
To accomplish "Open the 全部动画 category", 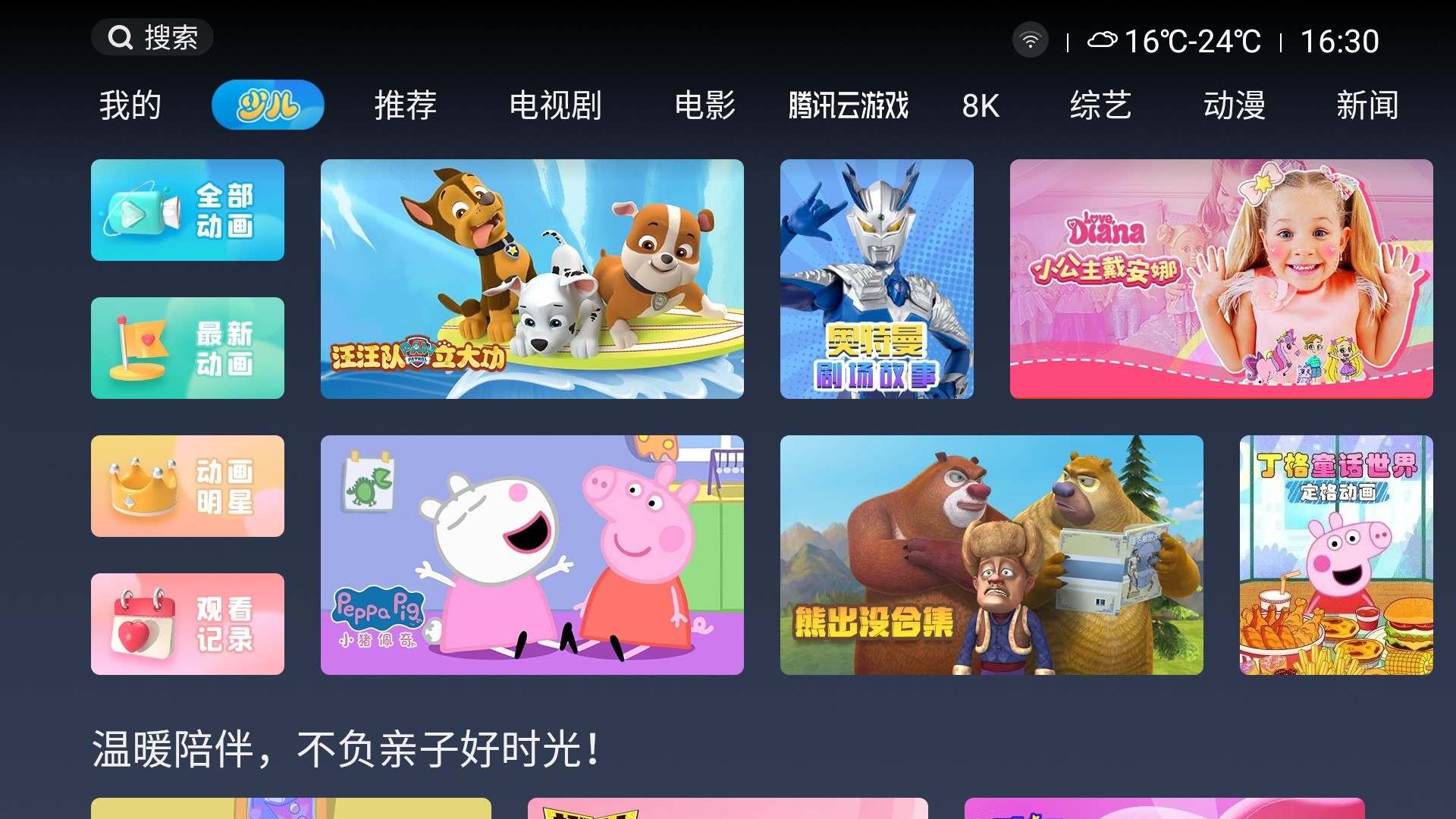I will pos(187,210).
